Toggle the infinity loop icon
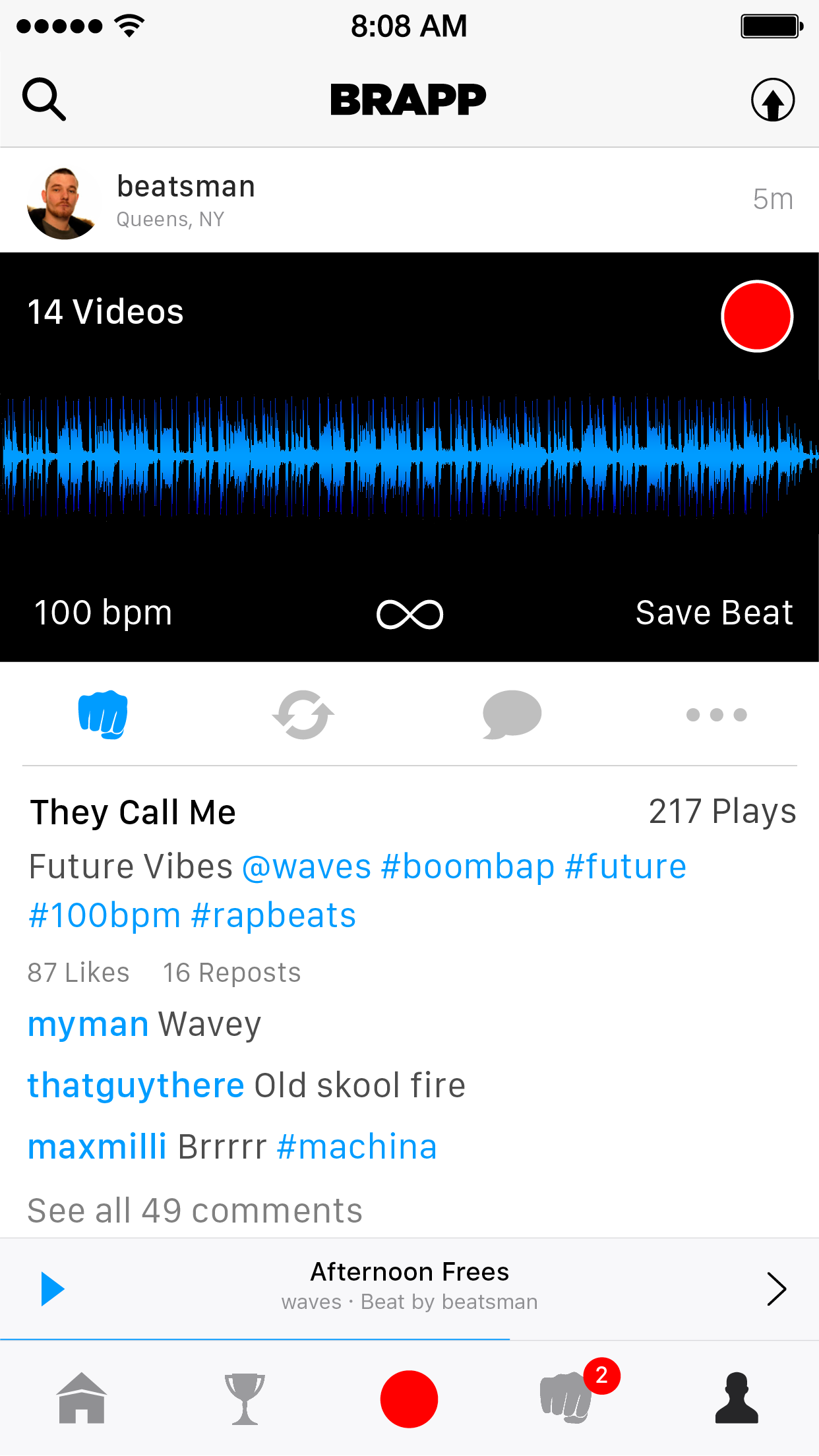This screenshot has height=1456, width=819. (409, 615)
